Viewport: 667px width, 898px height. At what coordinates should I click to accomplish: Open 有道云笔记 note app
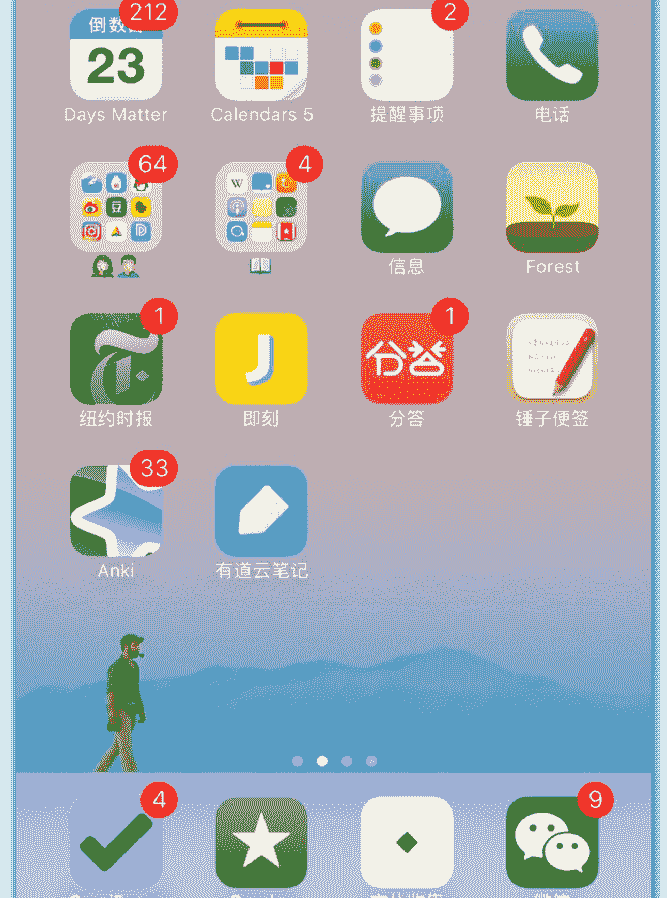coord(261,511)
